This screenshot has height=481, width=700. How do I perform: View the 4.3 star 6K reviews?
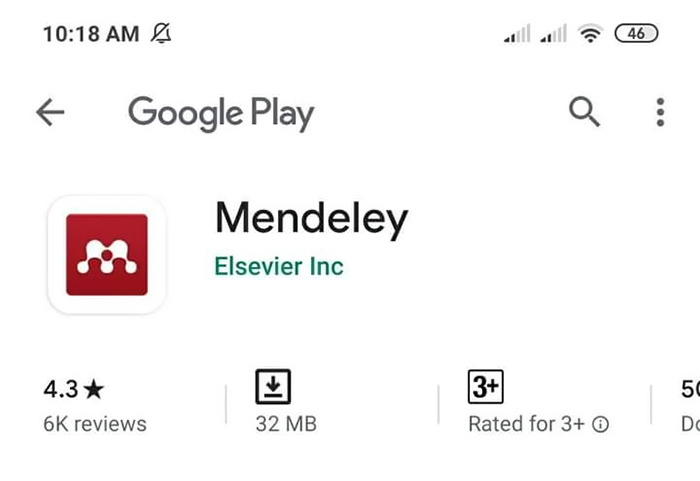[x=94, y=405]
